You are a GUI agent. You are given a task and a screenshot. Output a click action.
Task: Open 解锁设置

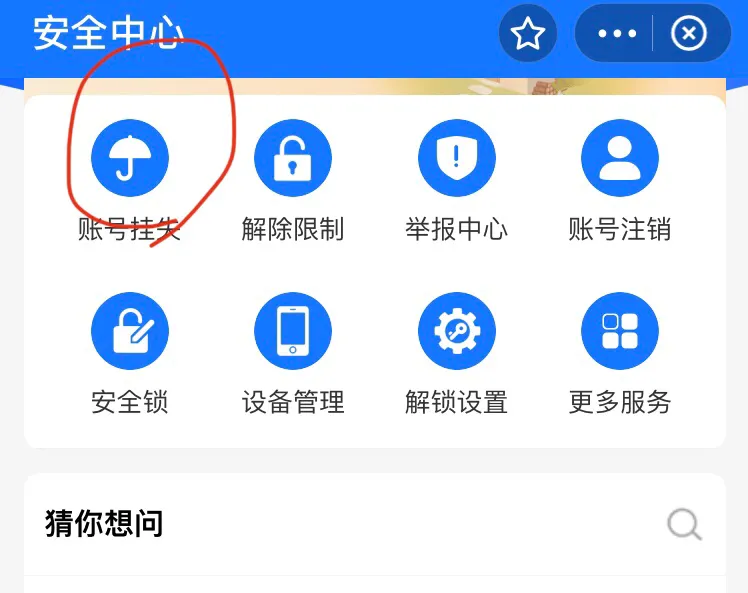pos(456,332)
